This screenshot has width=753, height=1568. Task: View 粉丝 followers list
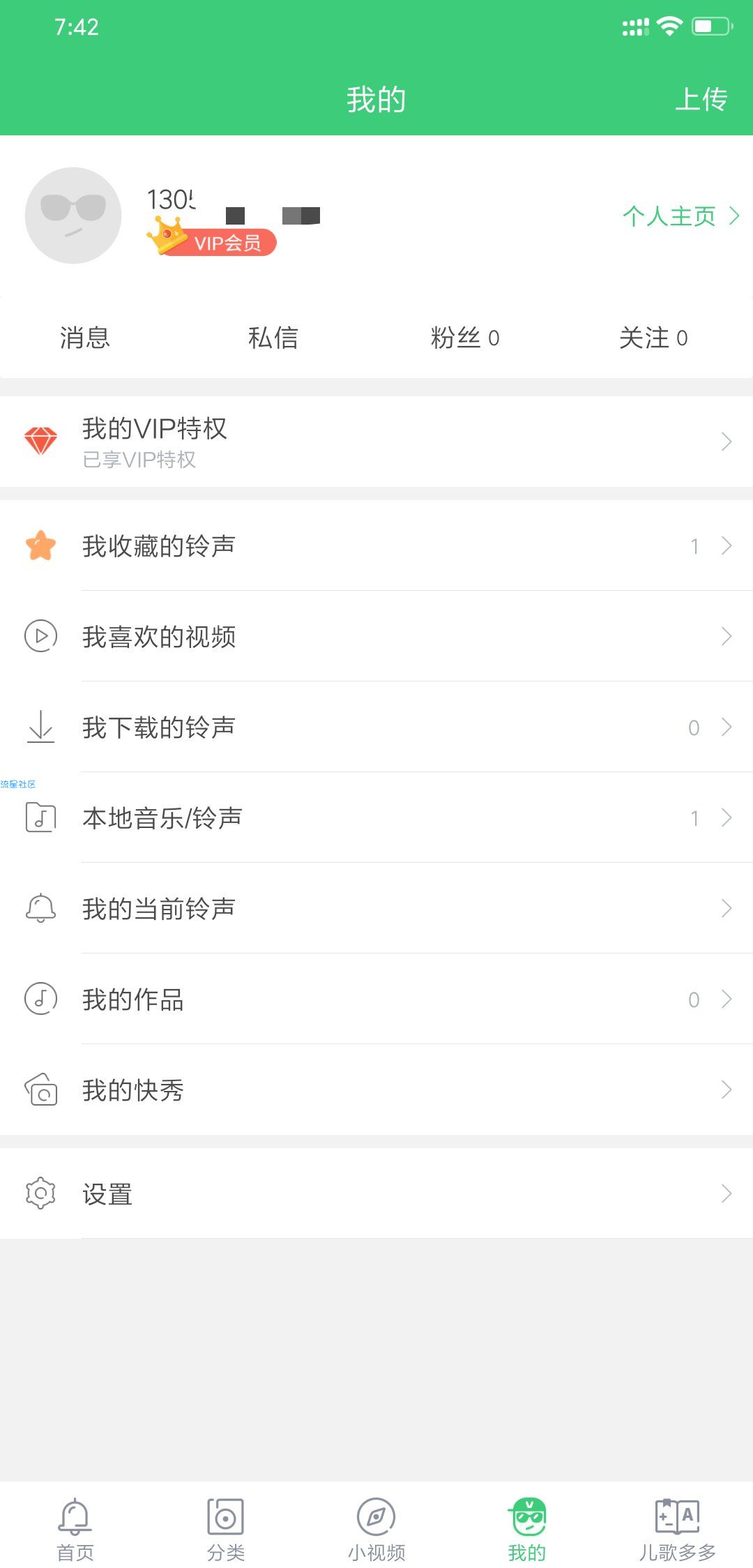click(x=465, y=338)
